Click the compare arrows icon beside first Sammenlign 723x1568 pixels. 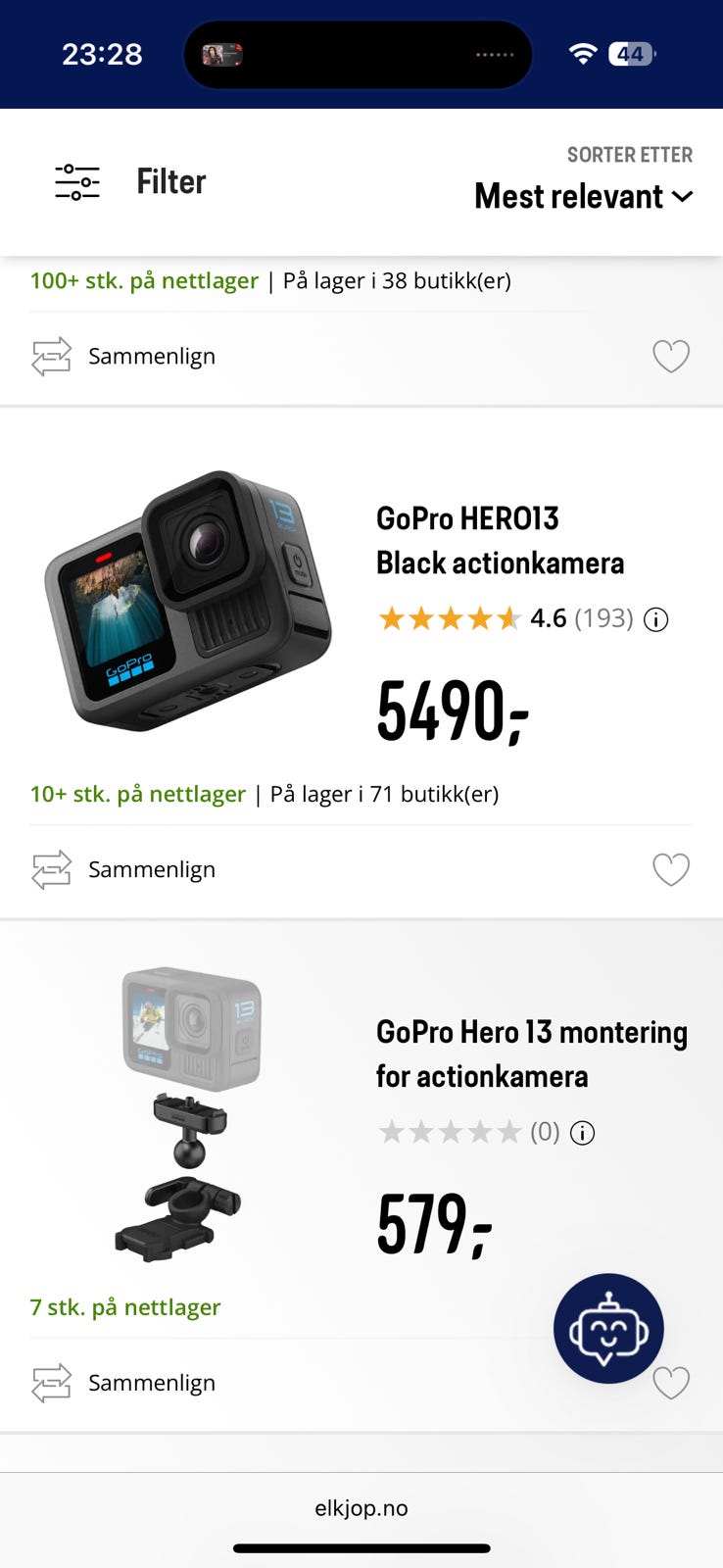click(x=51, y=356)
